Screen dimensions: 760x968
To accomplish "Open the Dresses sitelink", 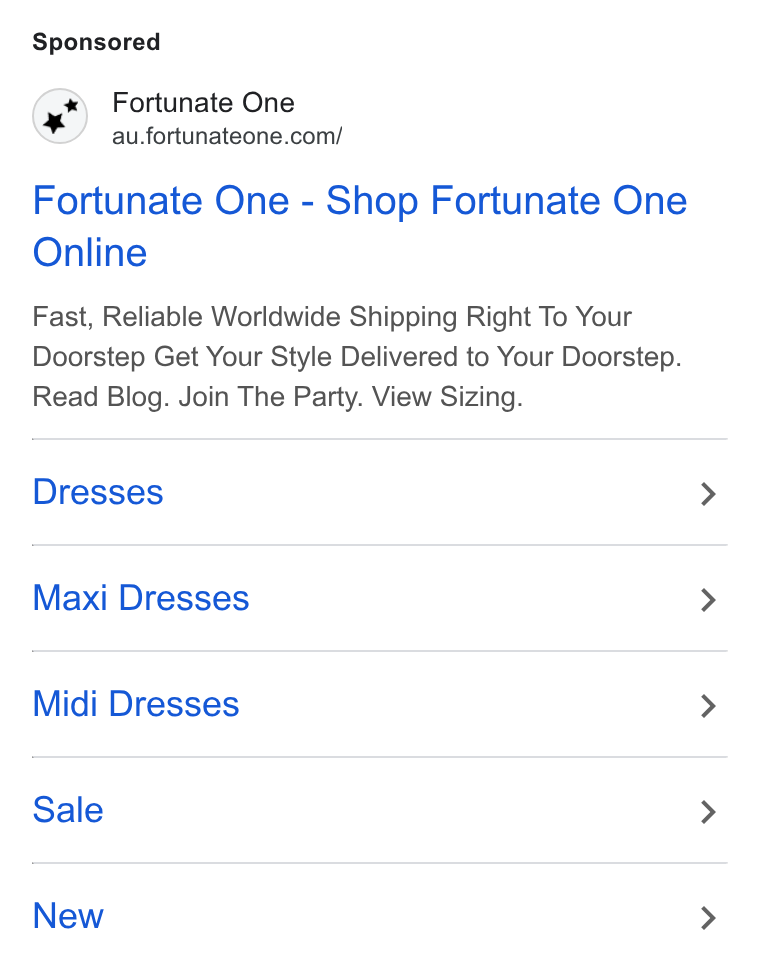I will click(380, 493).
